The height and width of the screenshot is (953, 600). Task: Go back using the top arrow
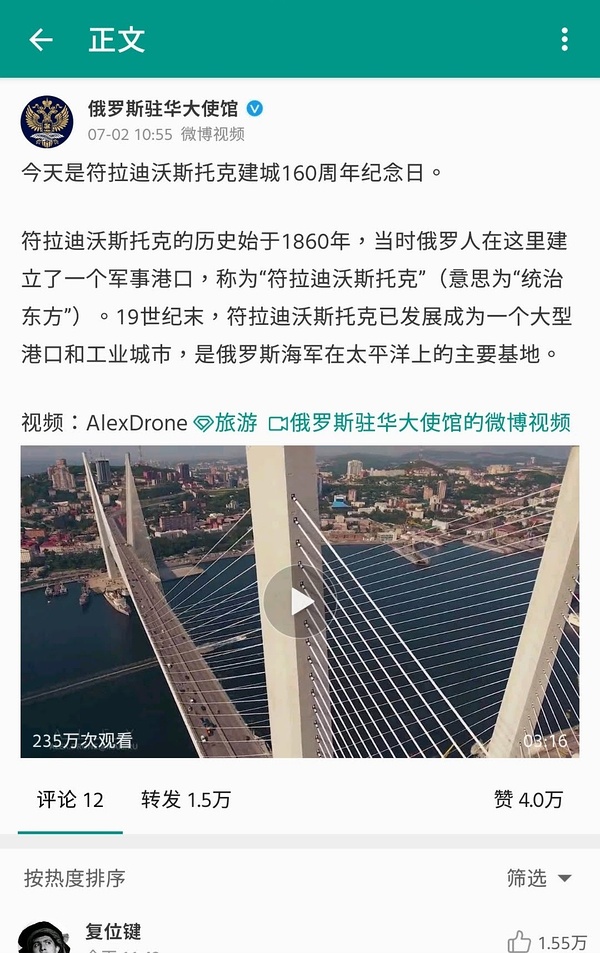point(40,39)
